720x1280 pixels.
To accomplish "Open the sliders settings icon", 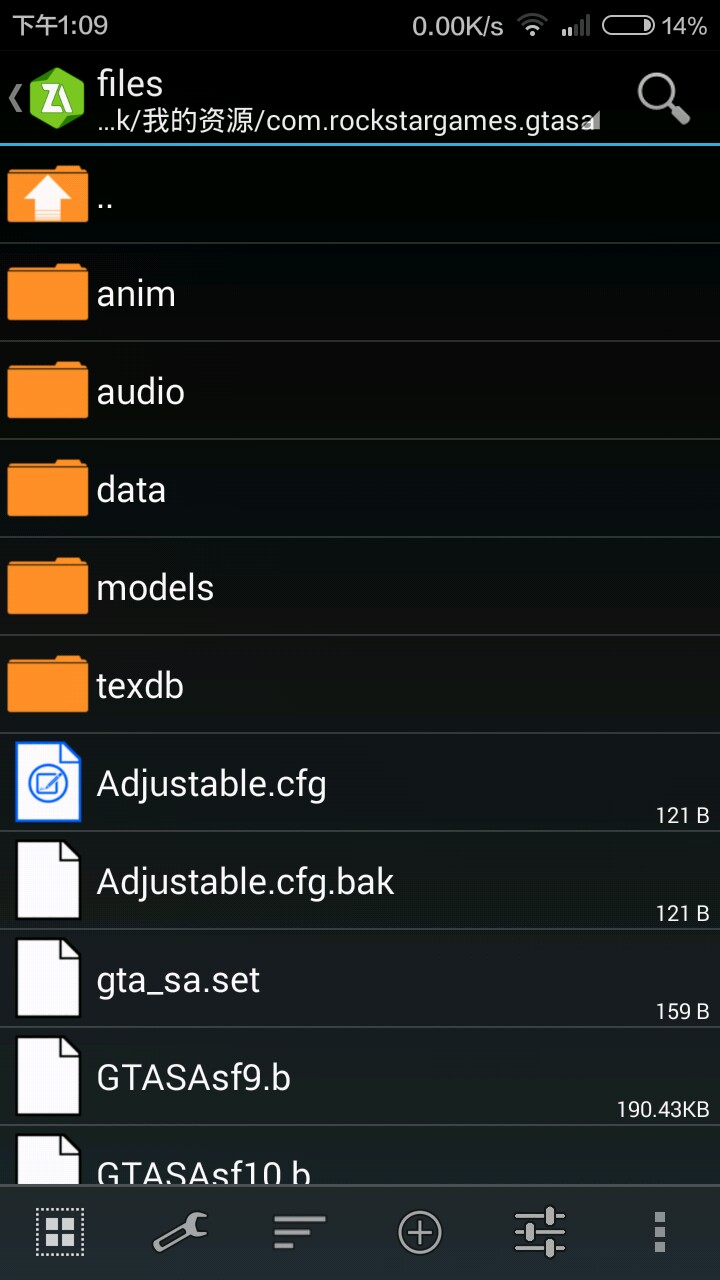I will pyautogui.click(x=540, y=1232).
